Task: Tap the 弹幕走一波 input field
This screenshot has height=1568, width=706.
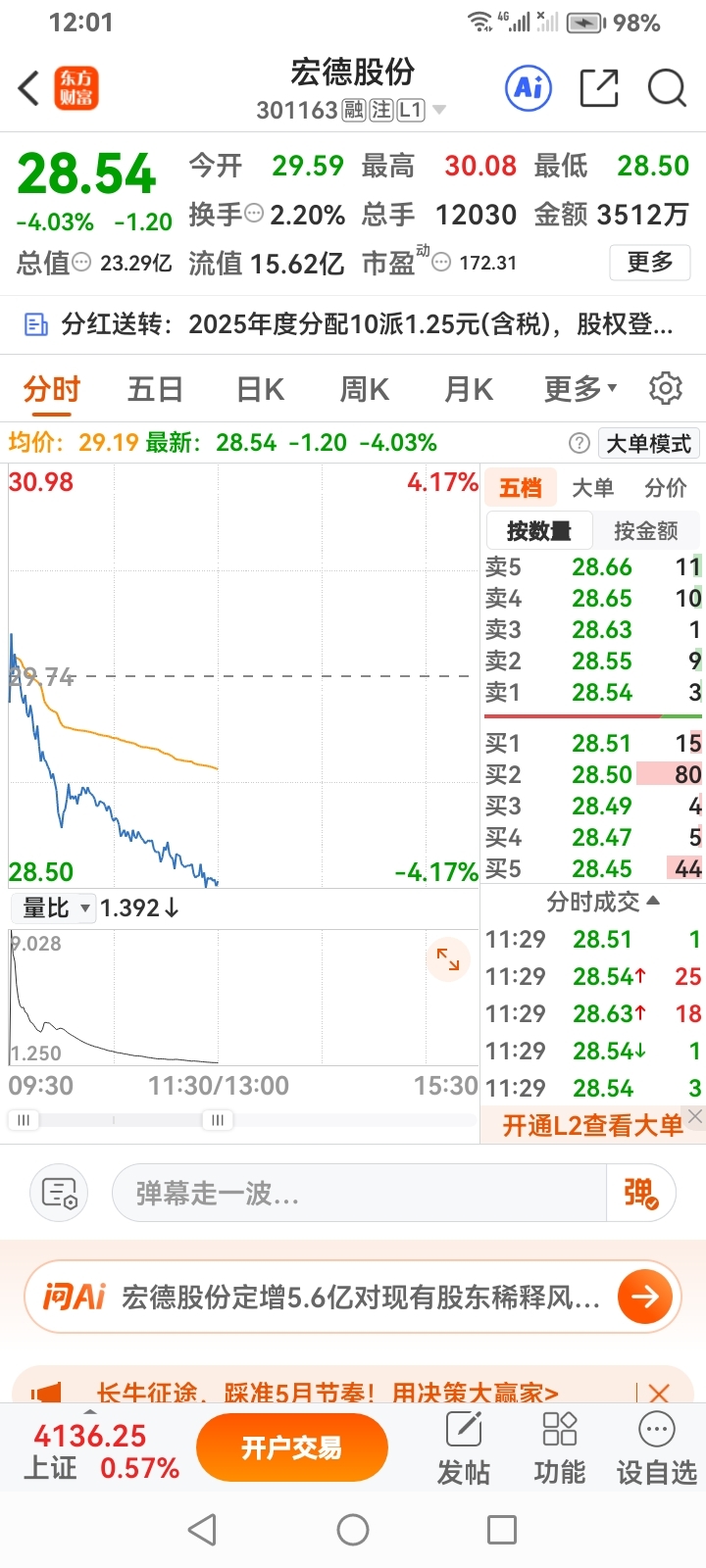Action: 358,1193
